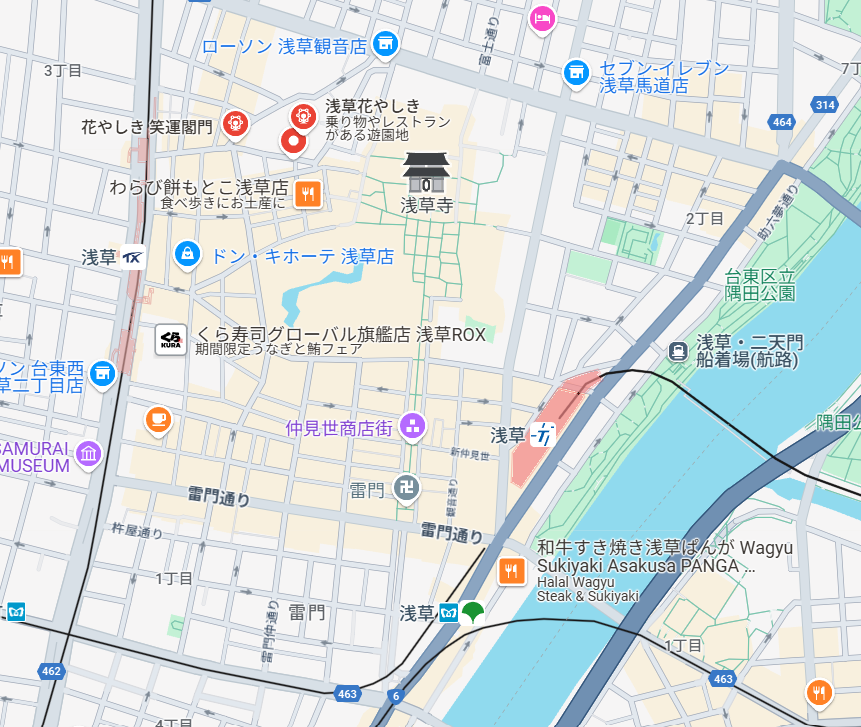Open the 浅草花やしき amusement park marker
Viewport: 861px width, 727px height.
pyautogui.click(x=303, y=116)
